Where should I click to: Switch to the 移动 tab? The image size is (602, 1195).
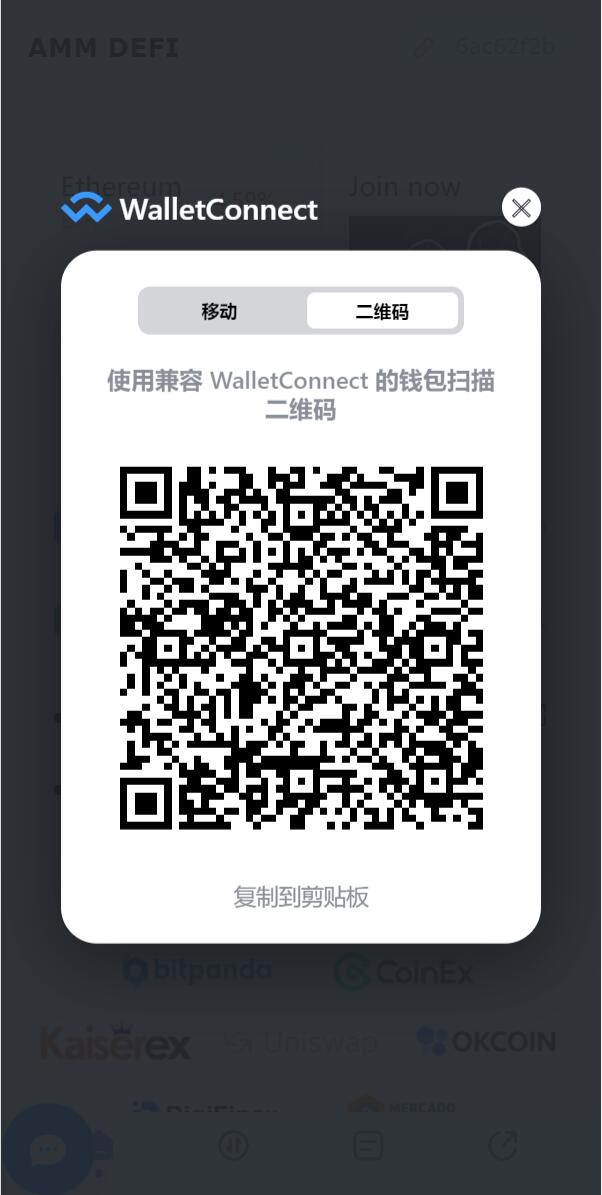(x=220, y=311)
